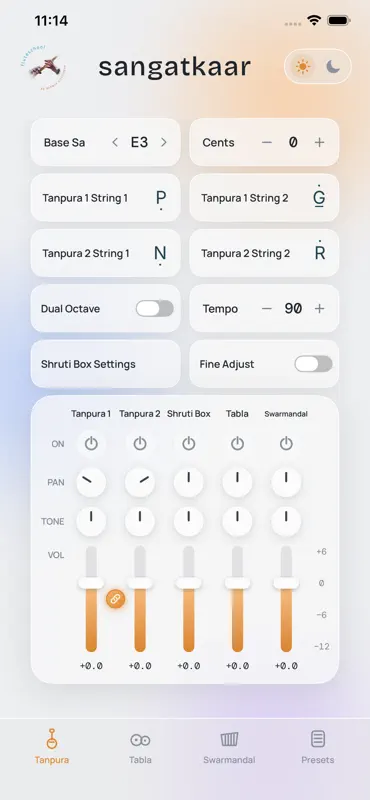Tap the Shruti Box volume slider

[189, 599]
